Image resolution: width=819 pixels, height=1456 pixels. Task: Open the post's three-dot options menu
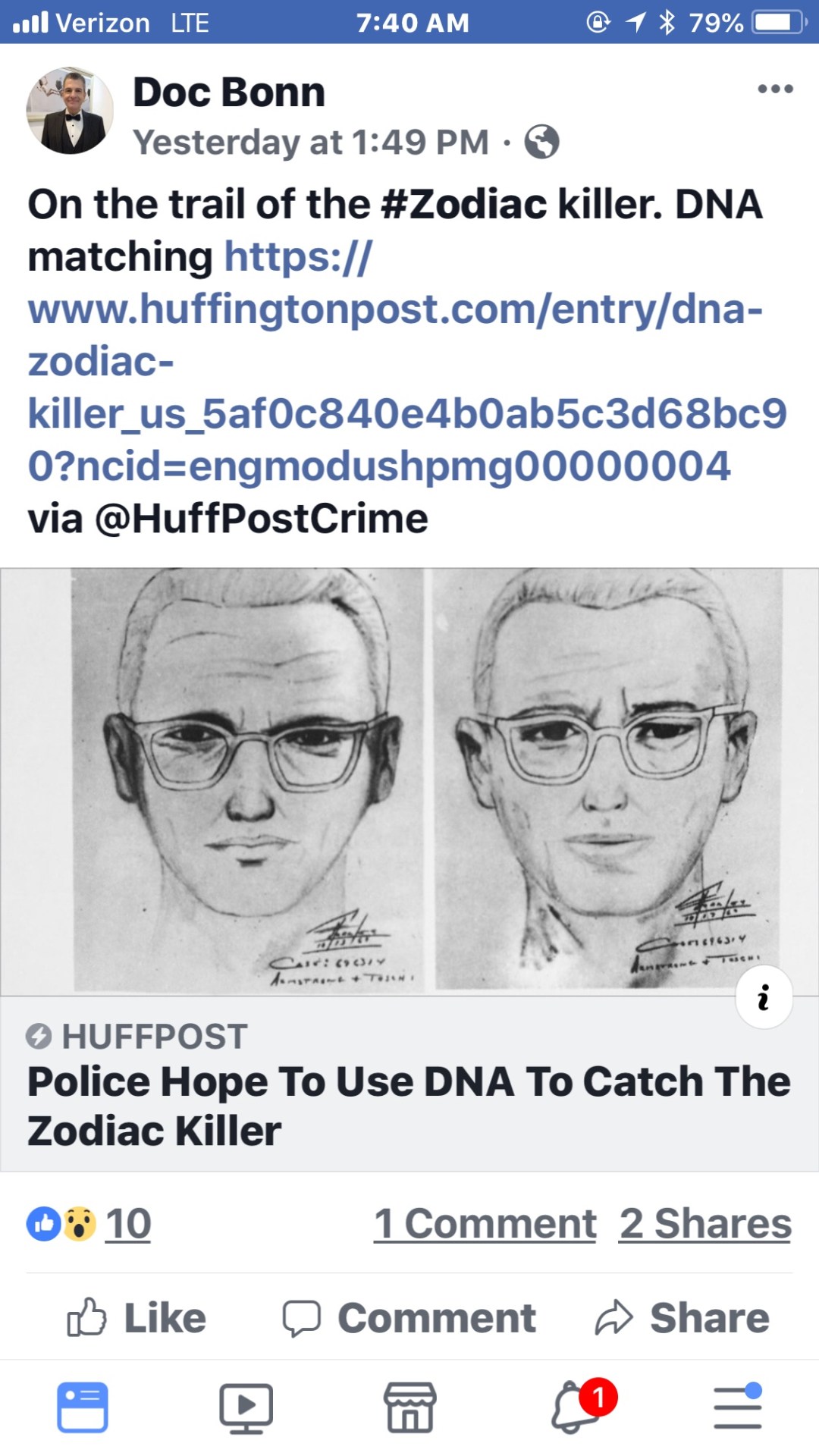(x=775, y=89)
